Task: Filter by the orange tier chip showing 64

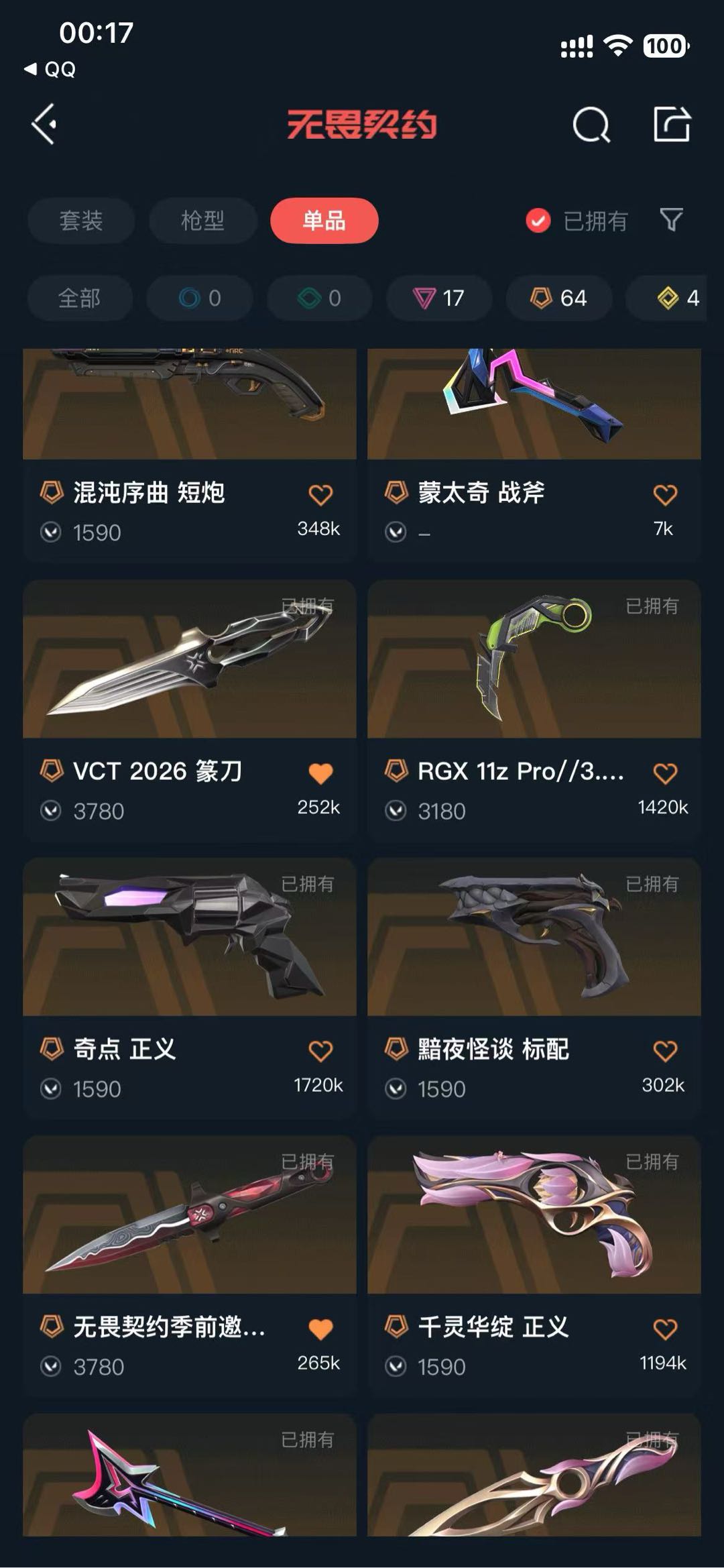Action: pos(558,298)
